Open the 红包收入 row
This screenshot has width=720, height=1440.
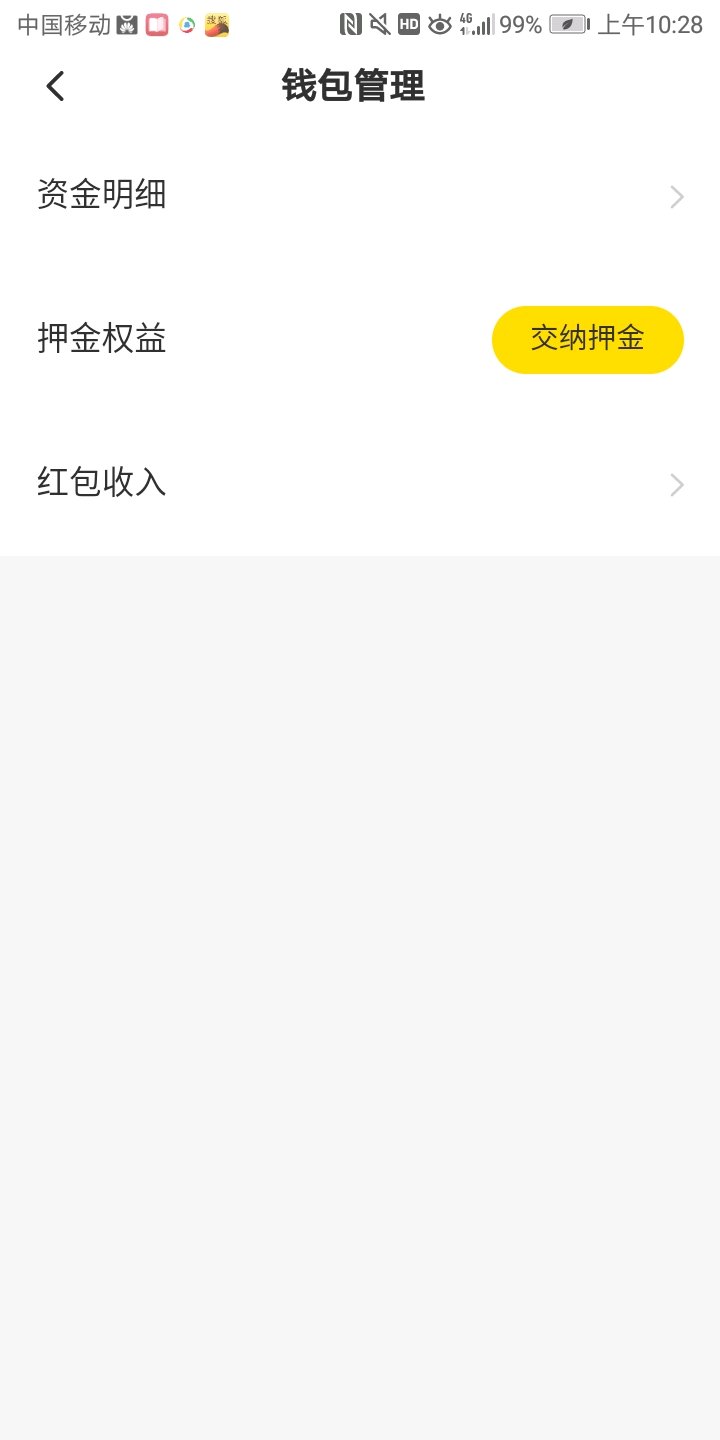(x=360, y=484)
